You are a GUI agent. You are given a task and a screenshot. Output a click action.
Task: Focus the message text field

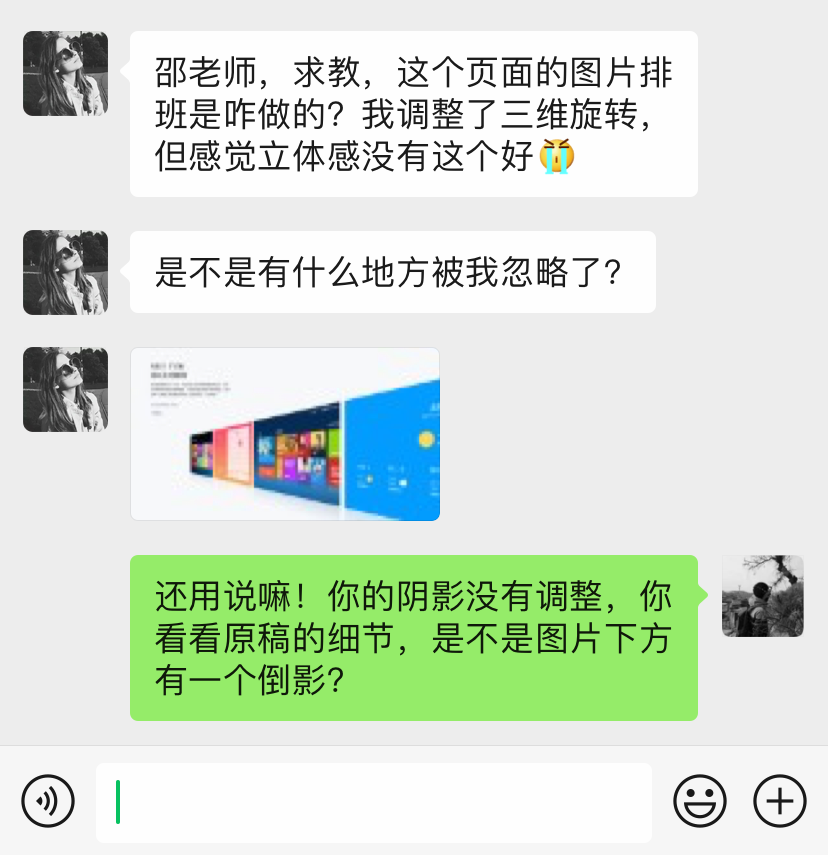pyautogui.click(x=374, y=802)
